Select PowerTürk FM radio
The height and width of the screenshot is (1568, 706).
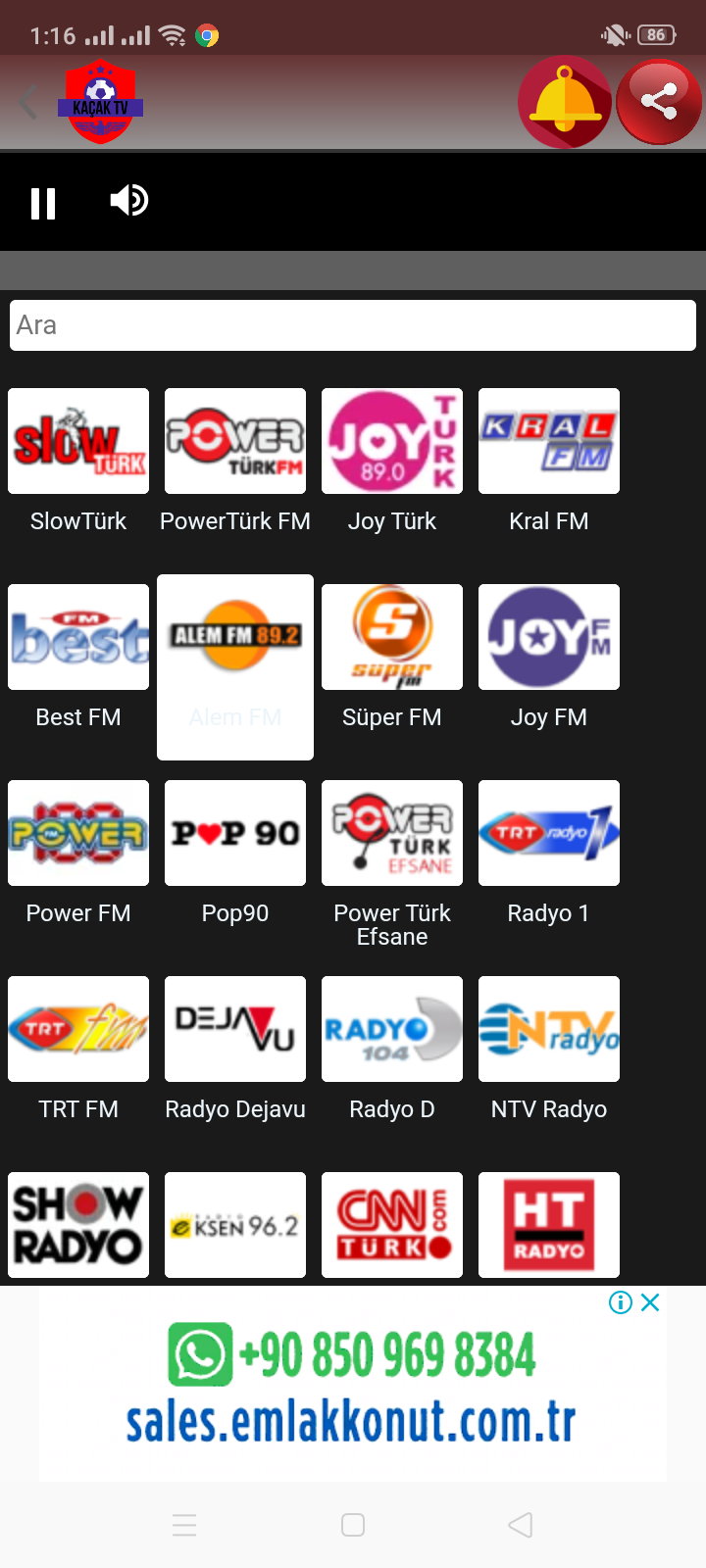[235, 461]
